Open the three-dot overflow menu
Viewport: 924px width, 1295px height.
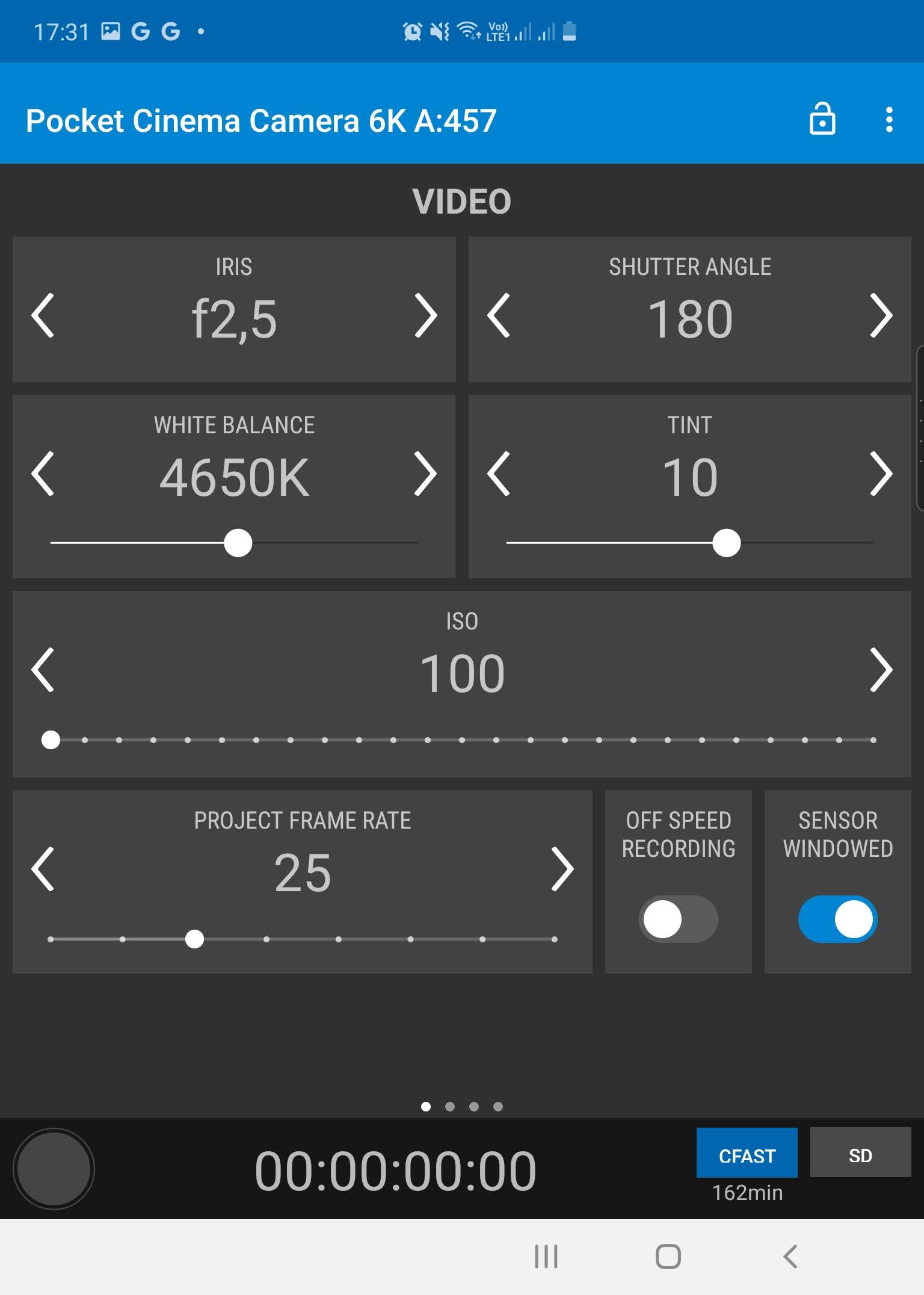click(889, 119)
